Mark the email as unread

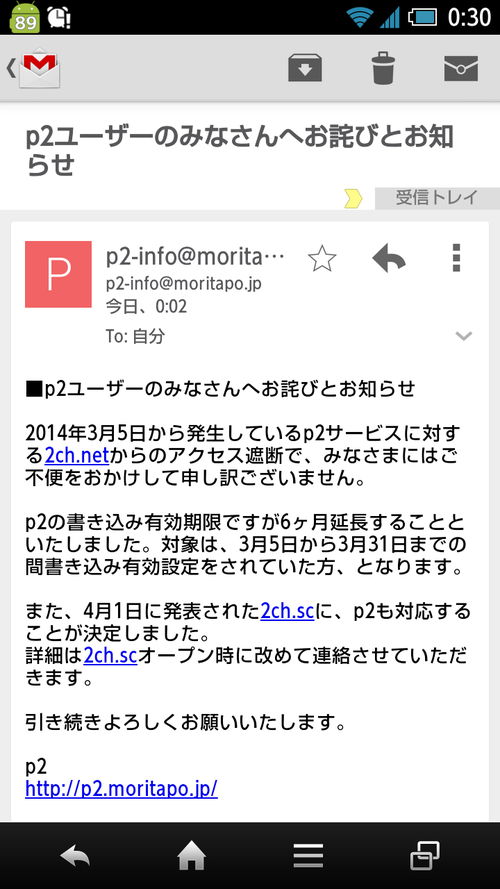click(460, 69)
